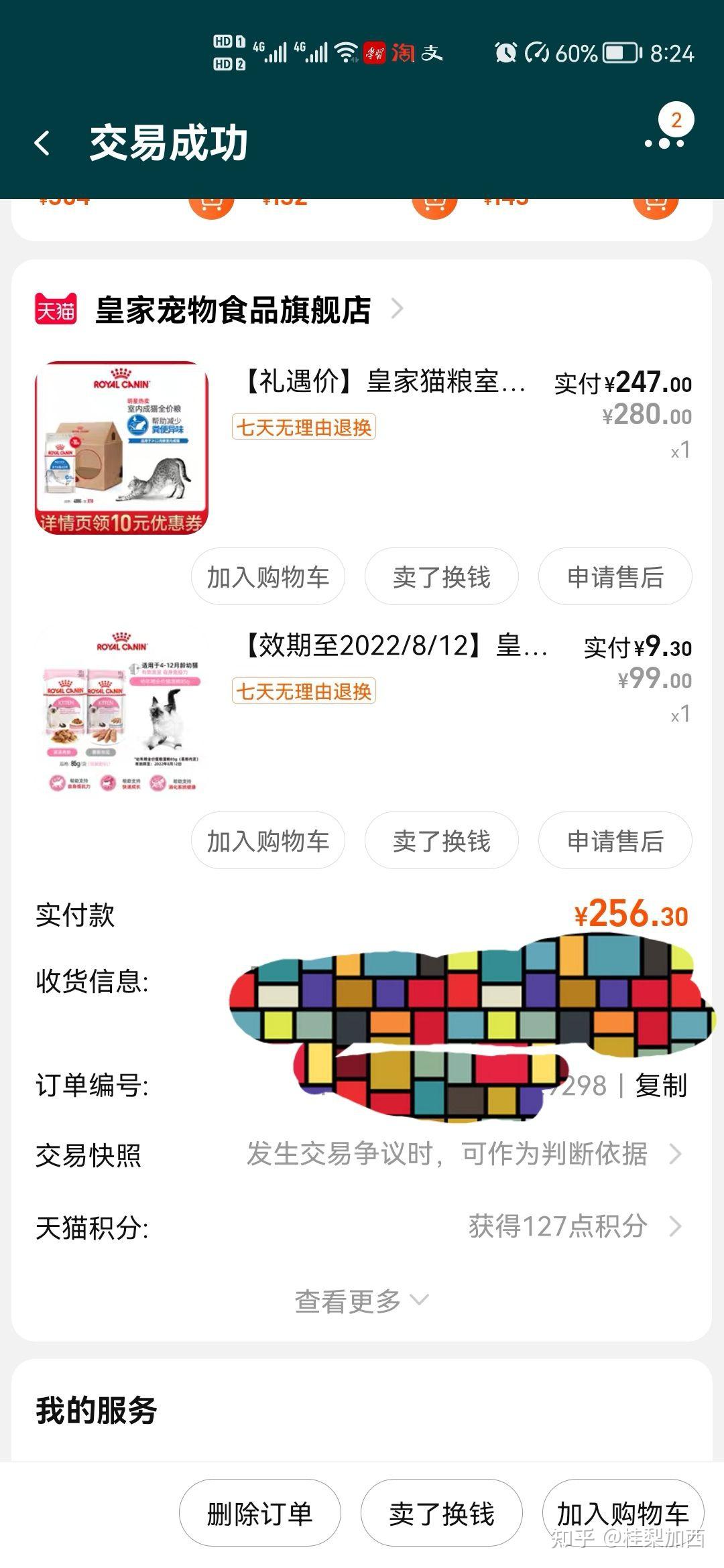Tap 卖了换钱 for the 礼遇价 cat food

click(x=442, y=576)
